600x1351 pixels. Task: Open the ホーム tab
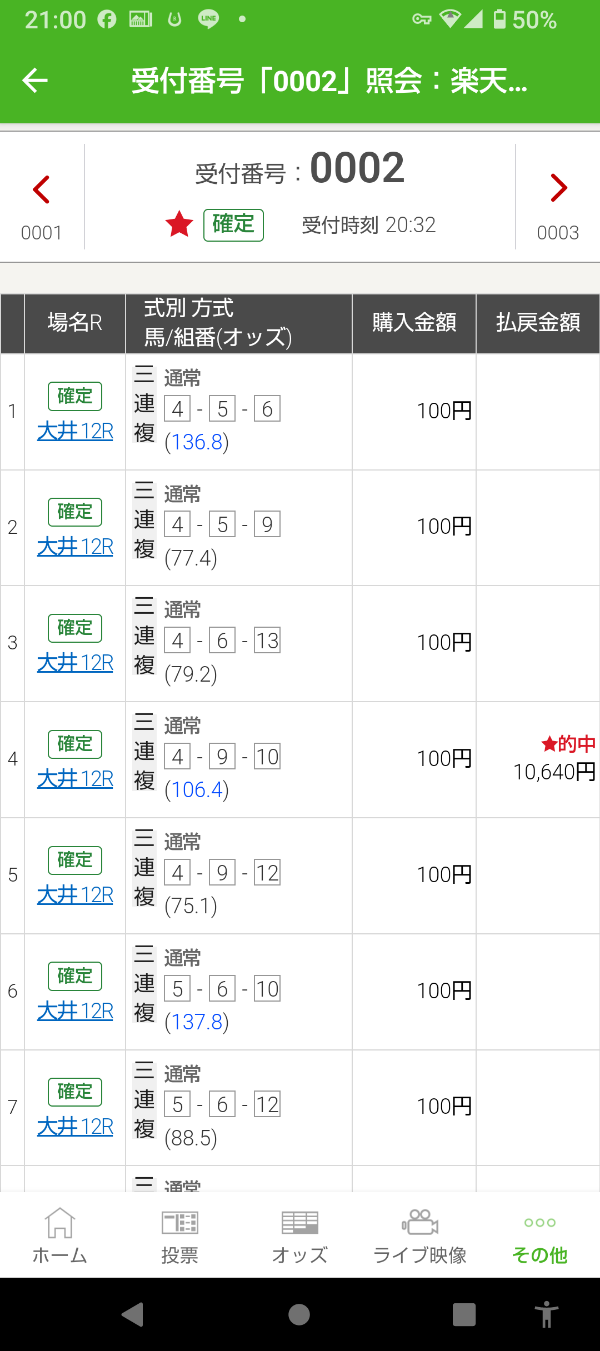point(60,1236)
